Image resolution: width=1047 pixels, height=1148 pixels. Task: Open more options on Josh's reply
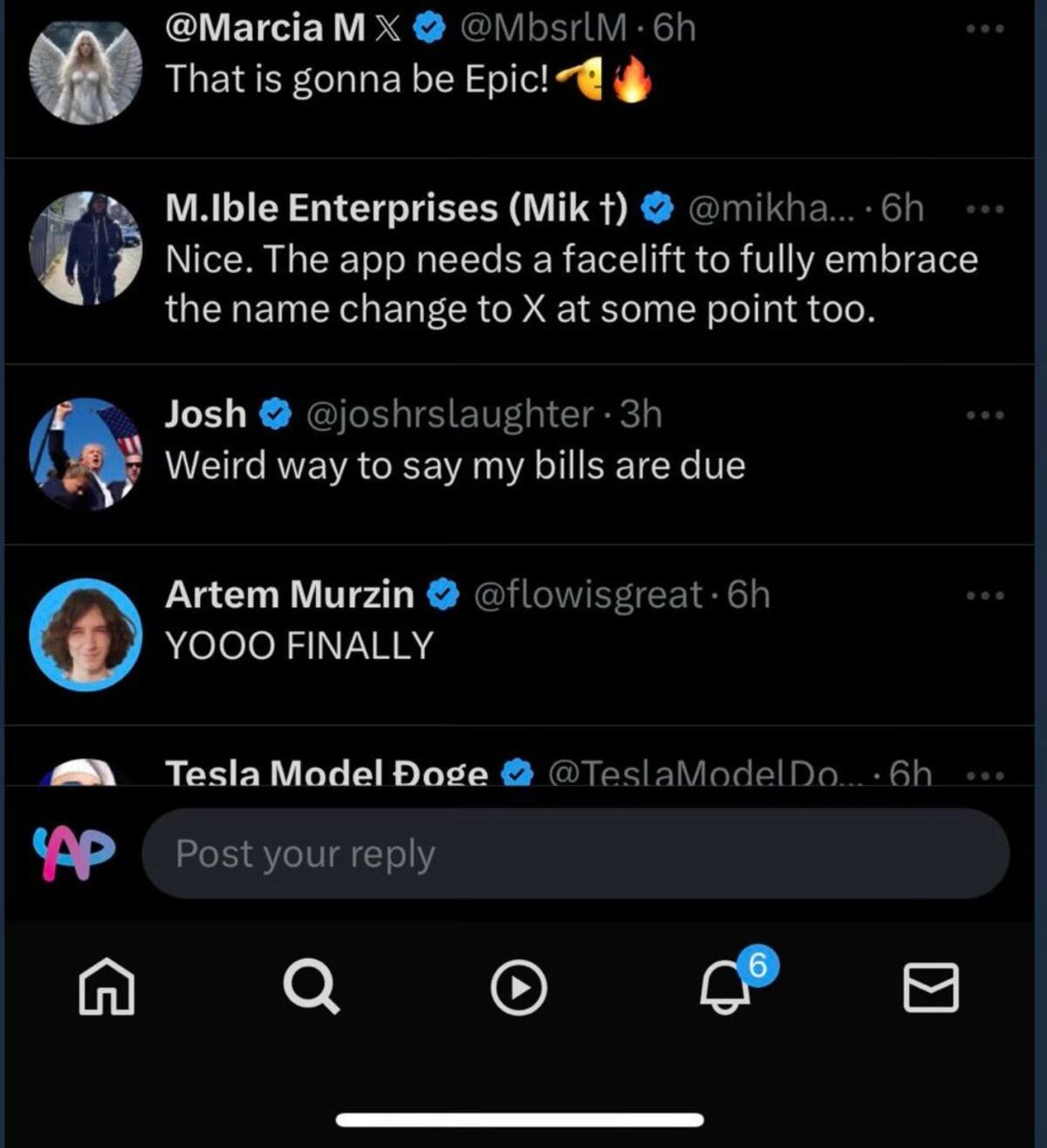[x=986, y=415]
